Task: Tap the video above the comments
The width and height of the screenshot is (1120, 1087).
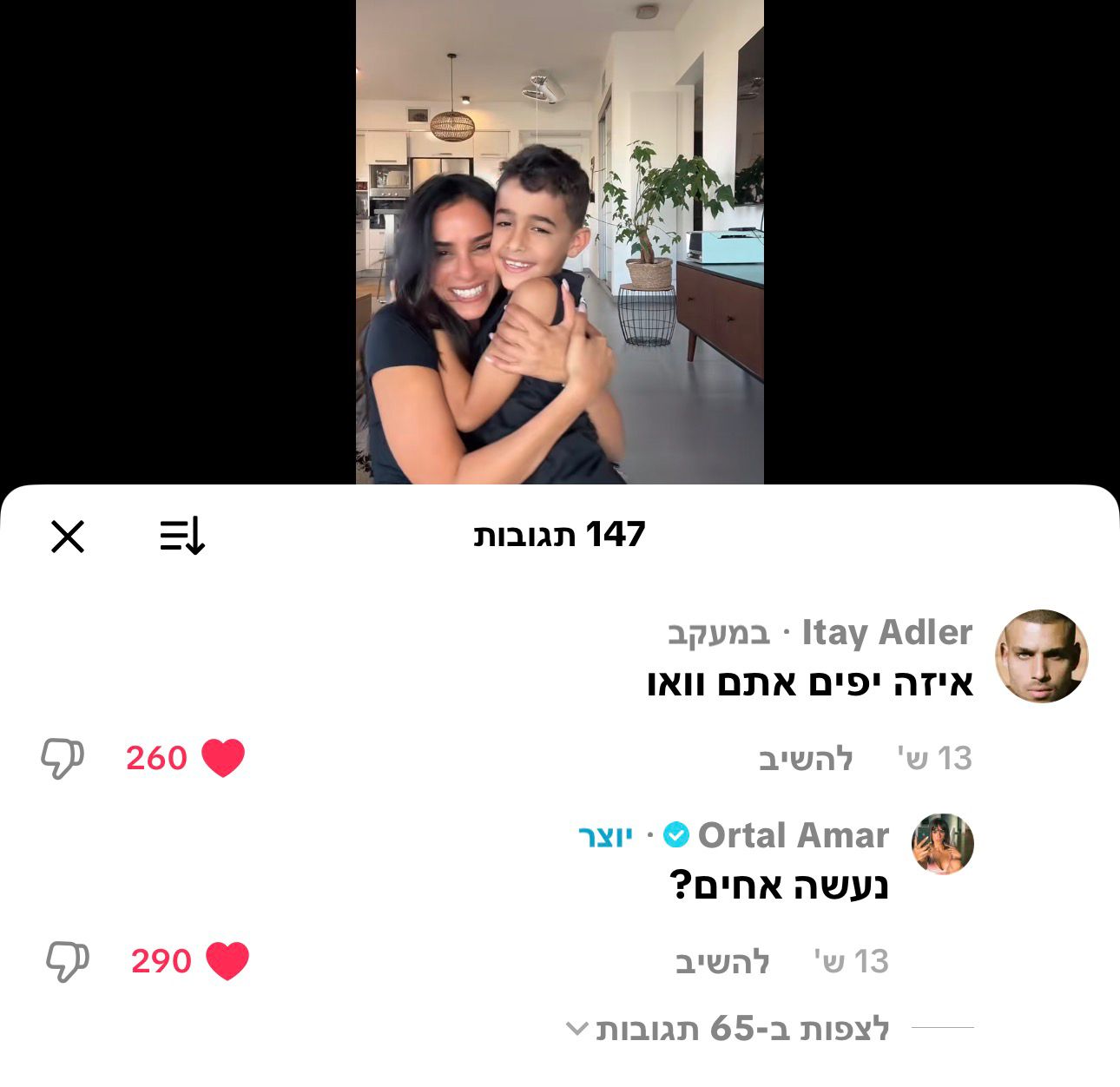Action: coord(559,243)
